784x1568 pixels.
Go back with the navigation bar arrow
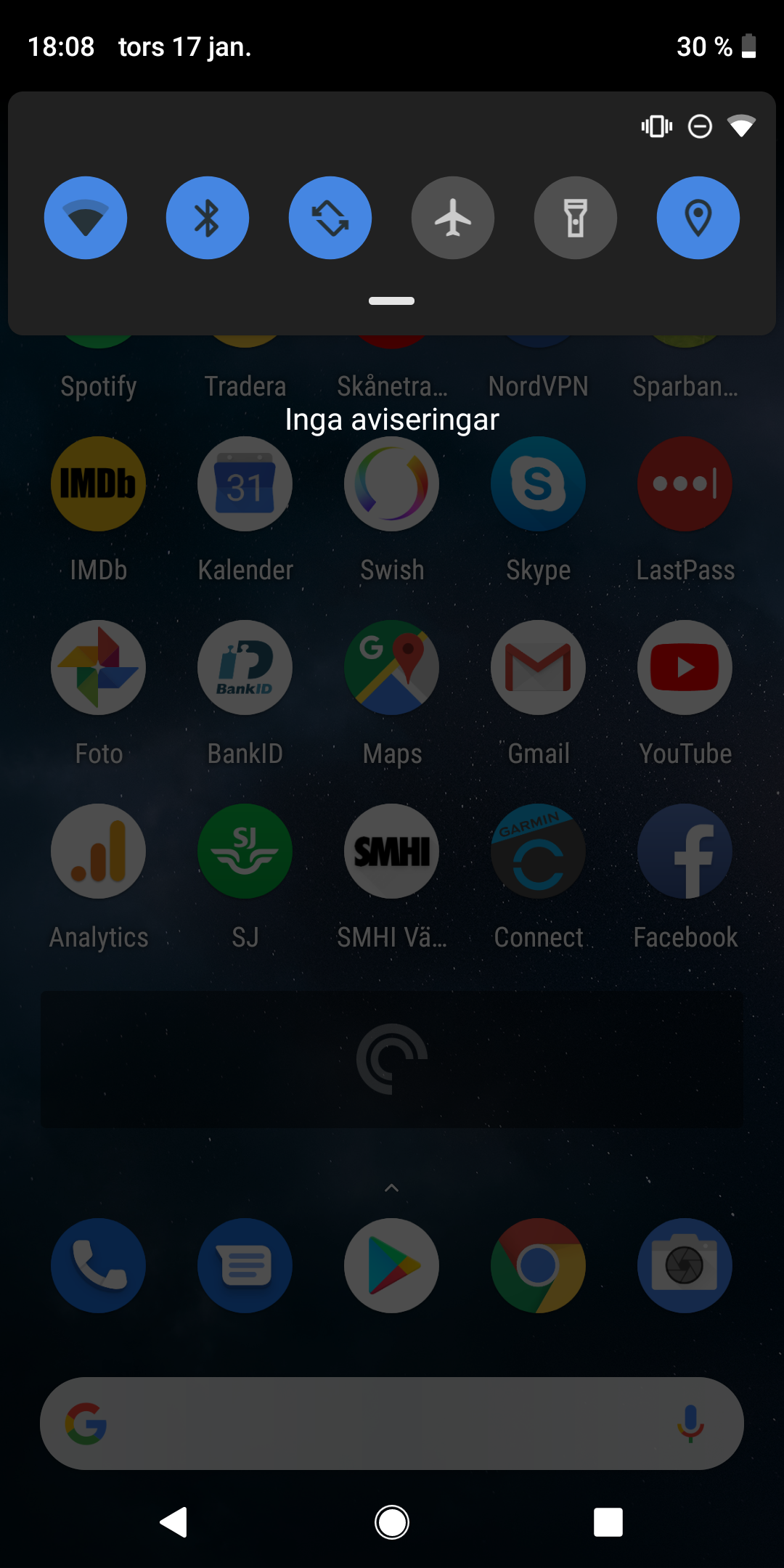[x=174, y=1522]
